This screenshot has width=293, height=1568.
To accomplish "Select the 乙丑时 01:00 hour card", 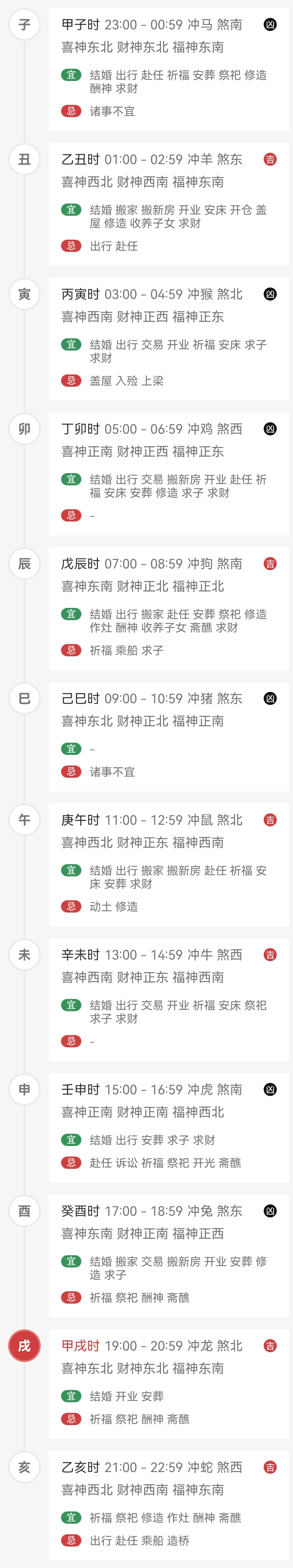I will coord(168,204).
